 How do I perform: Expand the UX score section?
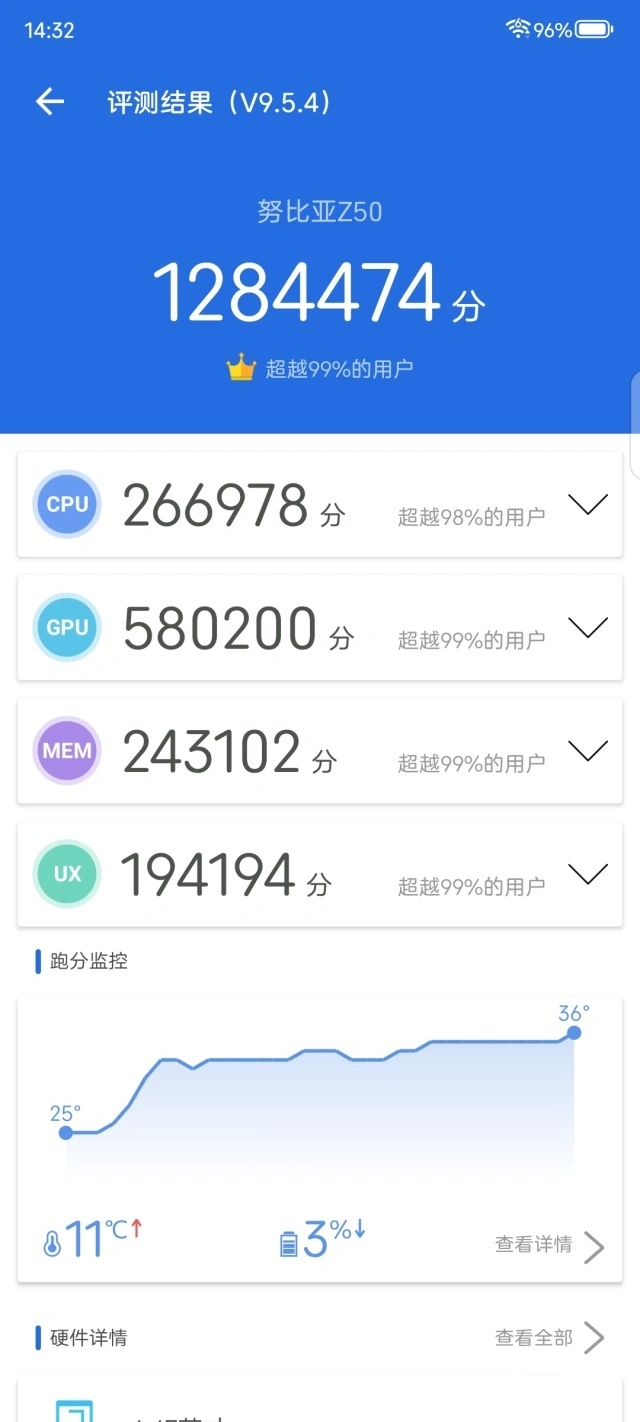pos(588,874)
